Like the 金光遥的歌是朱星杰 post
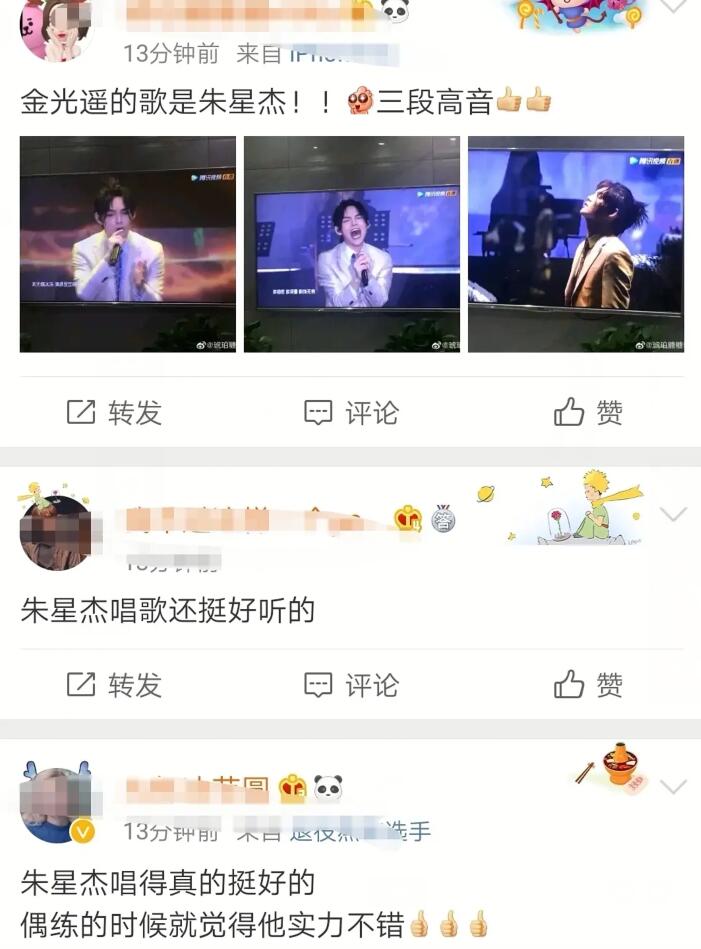This screenshot has height=949, width=701. pyautogui.click(x=589, y=412)
